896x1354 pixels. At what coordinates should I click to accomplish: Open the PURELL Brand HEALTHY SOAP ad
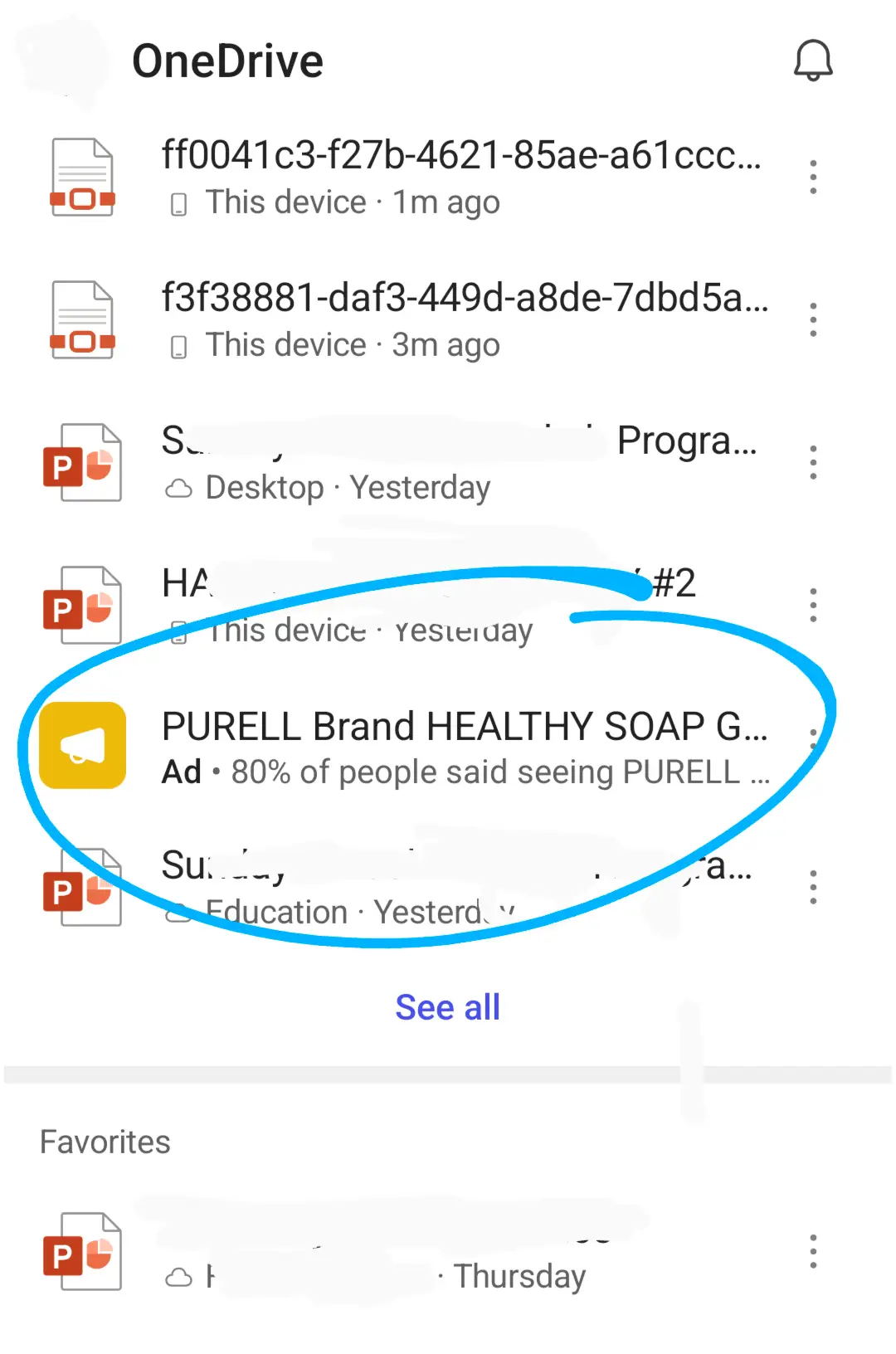(463, 747)
